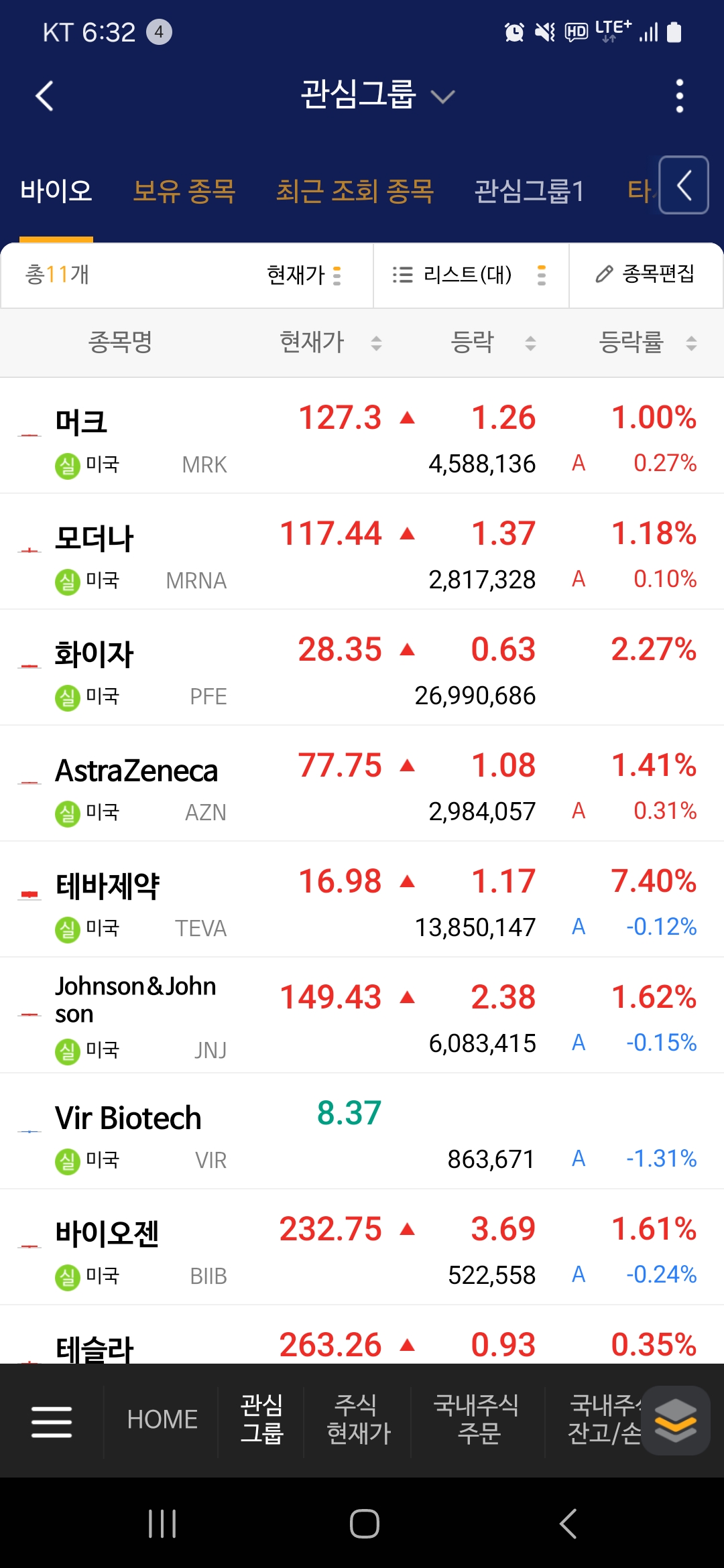Switch to the 최근 조회 종목 tab
Image resolution: width=724 pixels, height=1568 pixels.
coord(355,191)
